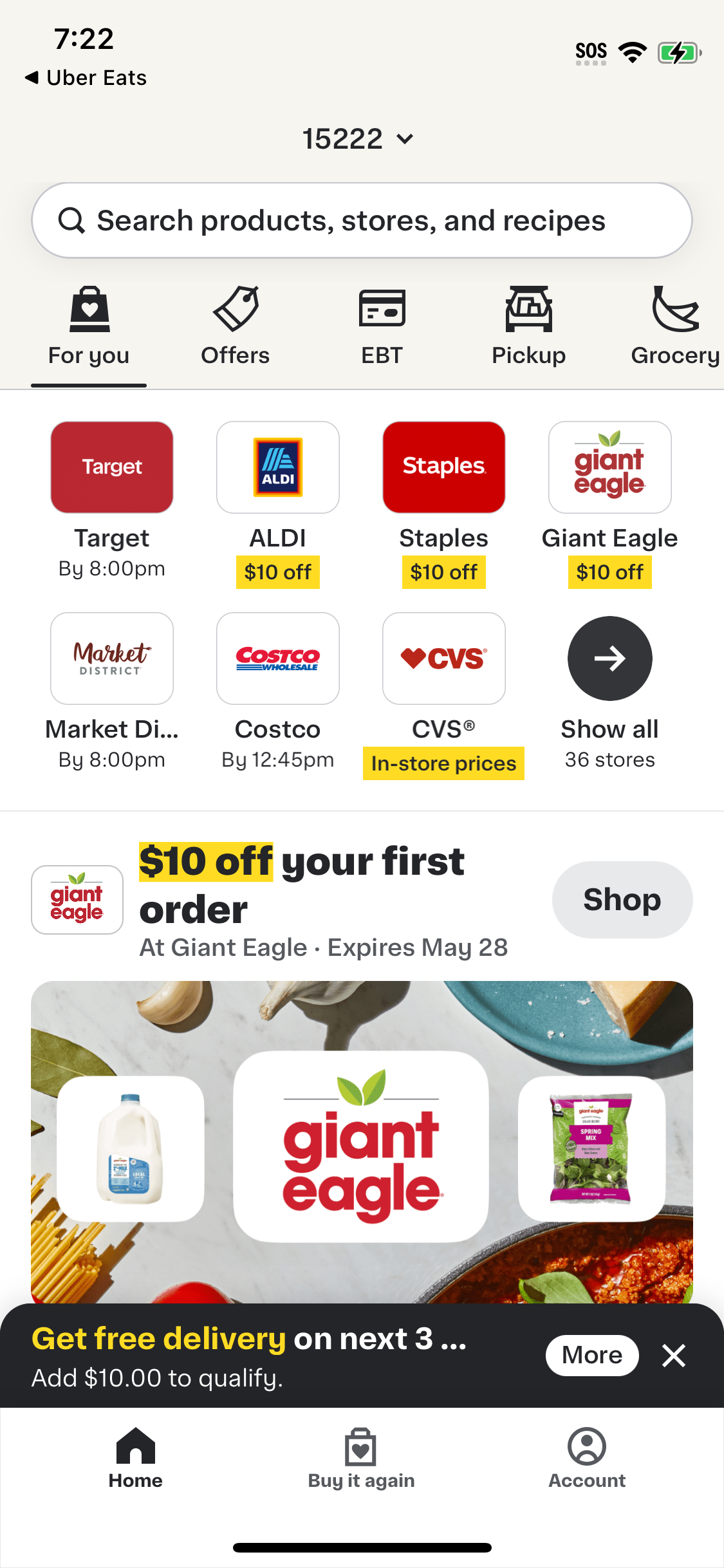Dismiss the free delivery banner
The width and height of the screenshot is (724, 1568).
tap(673, 1355)
